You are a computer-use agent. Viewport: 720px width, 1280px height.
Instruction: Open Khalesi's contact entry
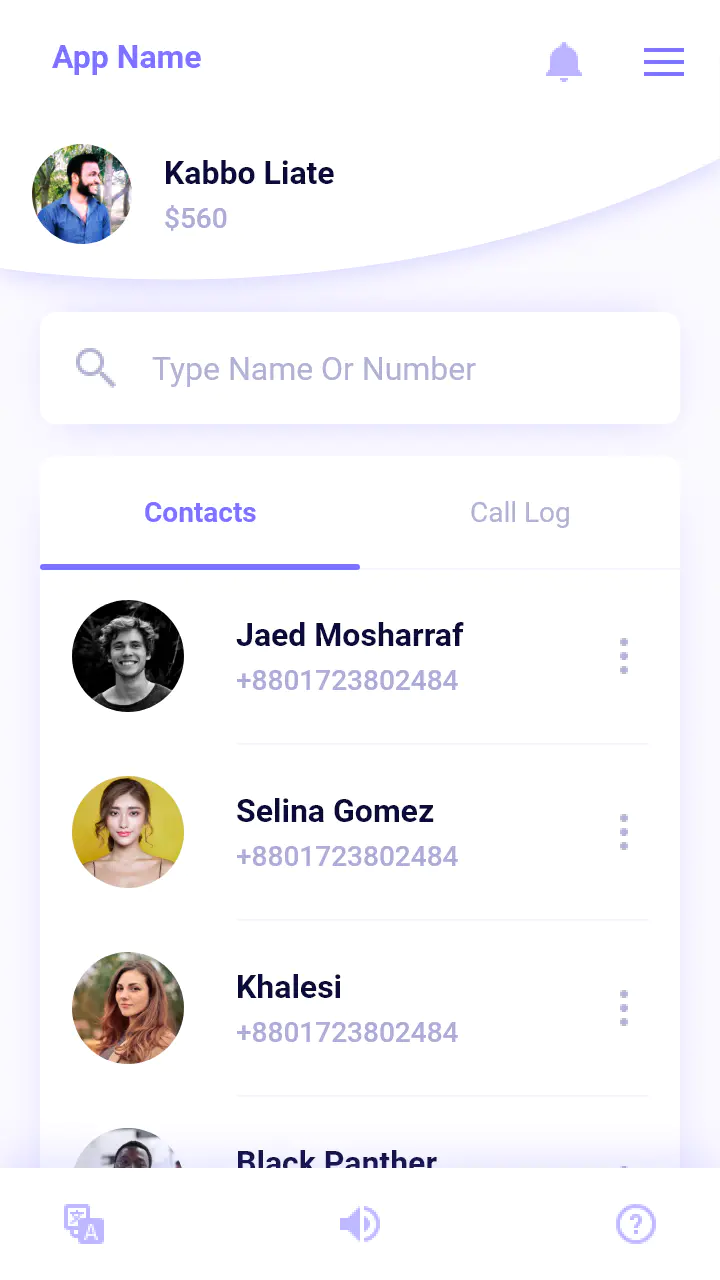pos(289,1008)
